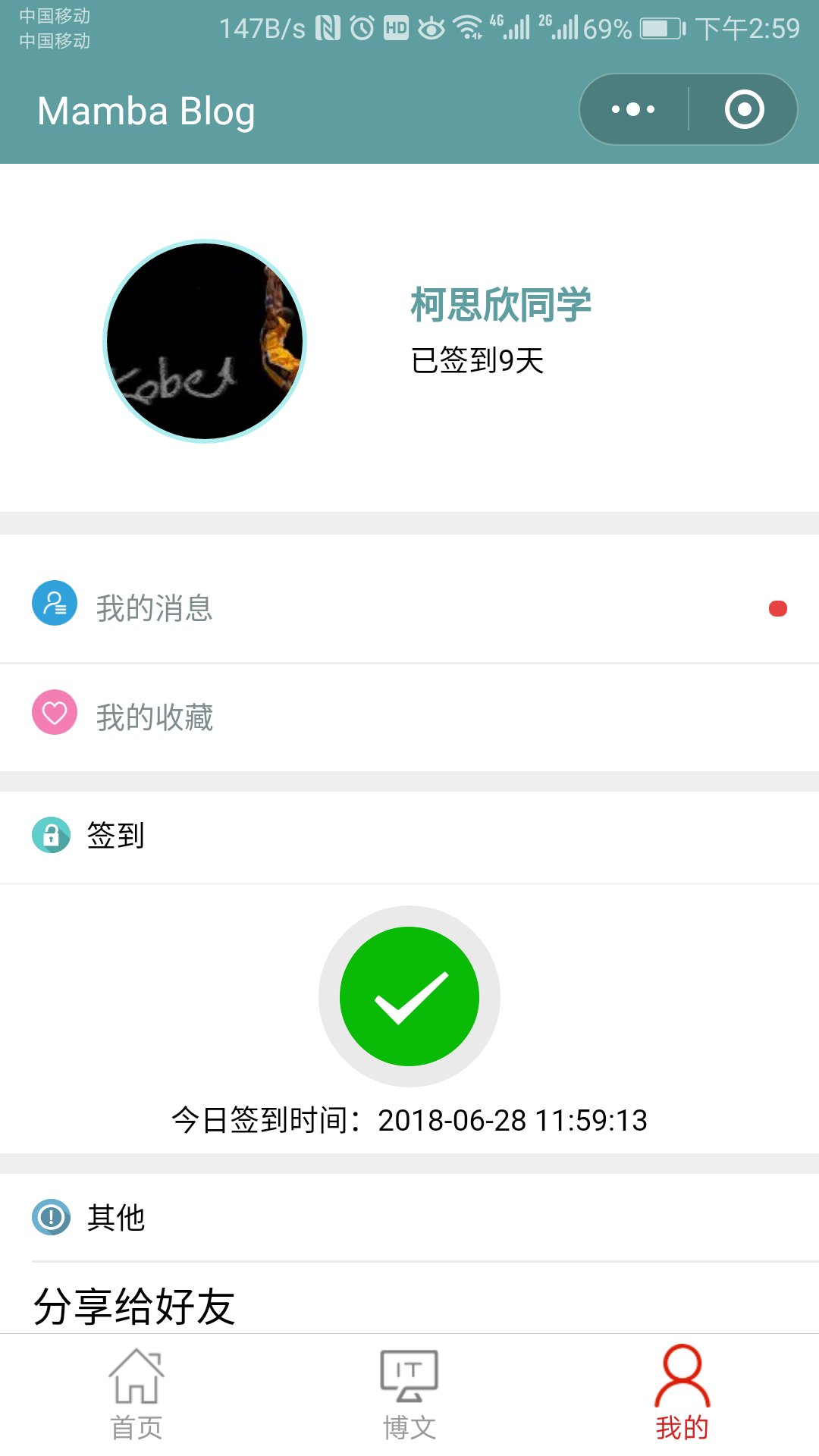Open 我的消息 messages
819x1456 pixels.
pos(409,608)
